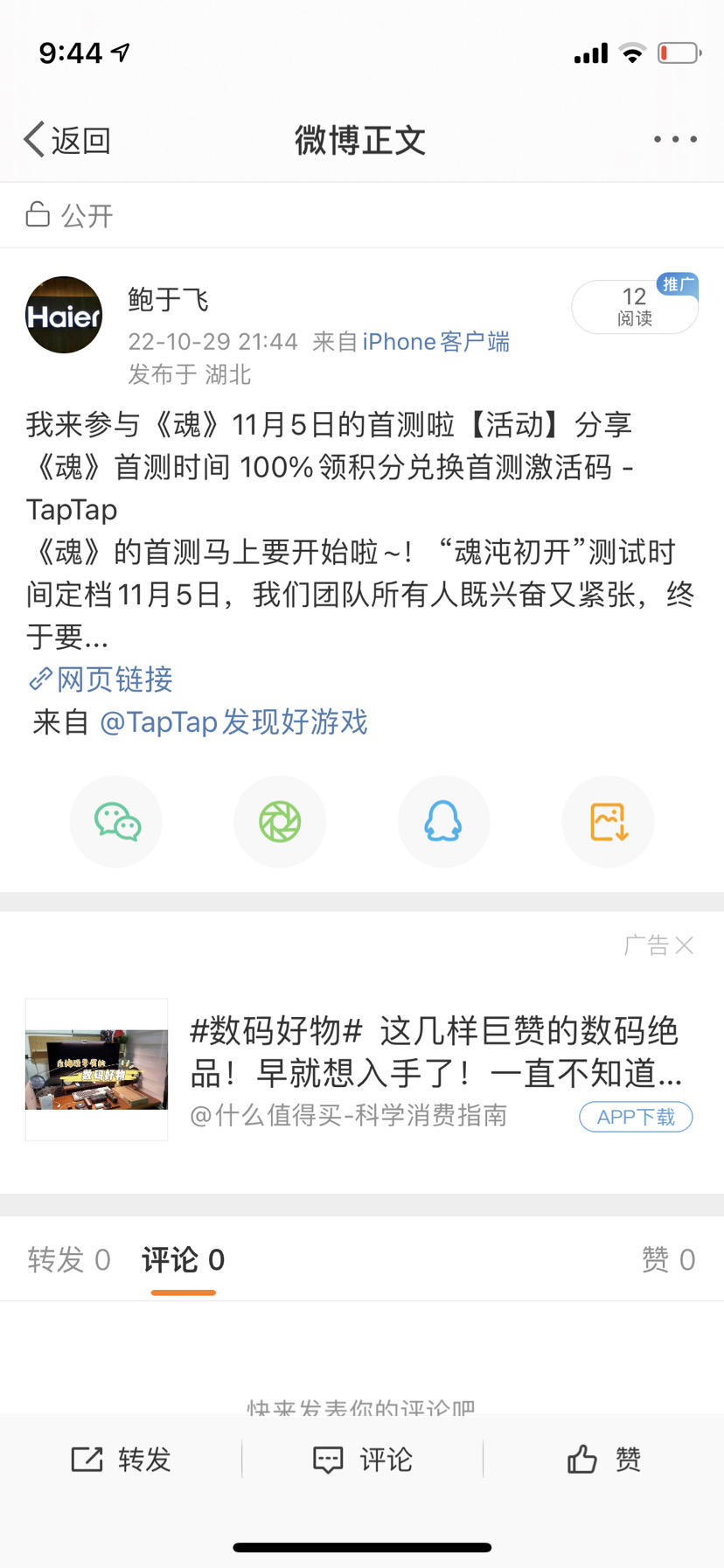Go back using the 返回 button

66,140
